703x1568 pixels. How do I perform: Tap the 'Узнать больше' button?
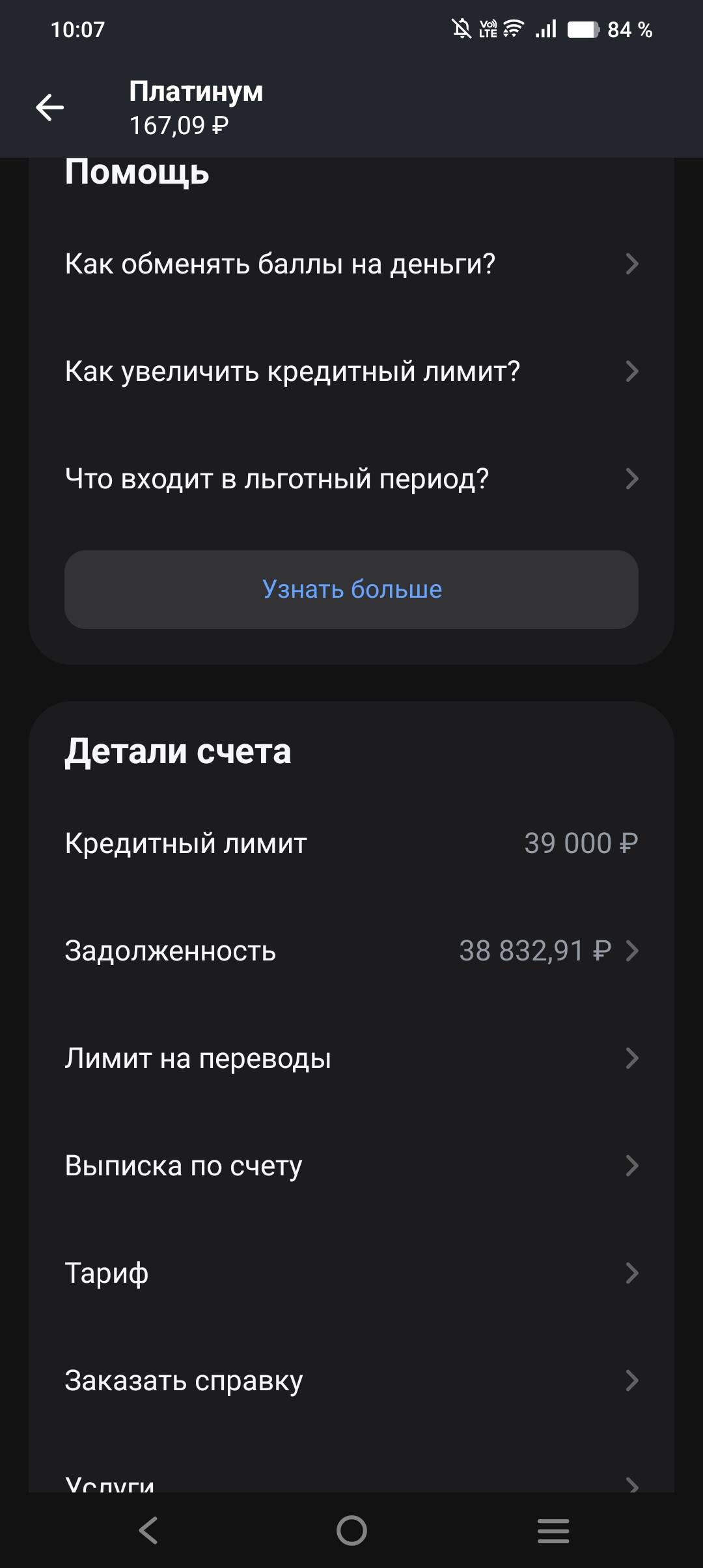pos(351,588)
